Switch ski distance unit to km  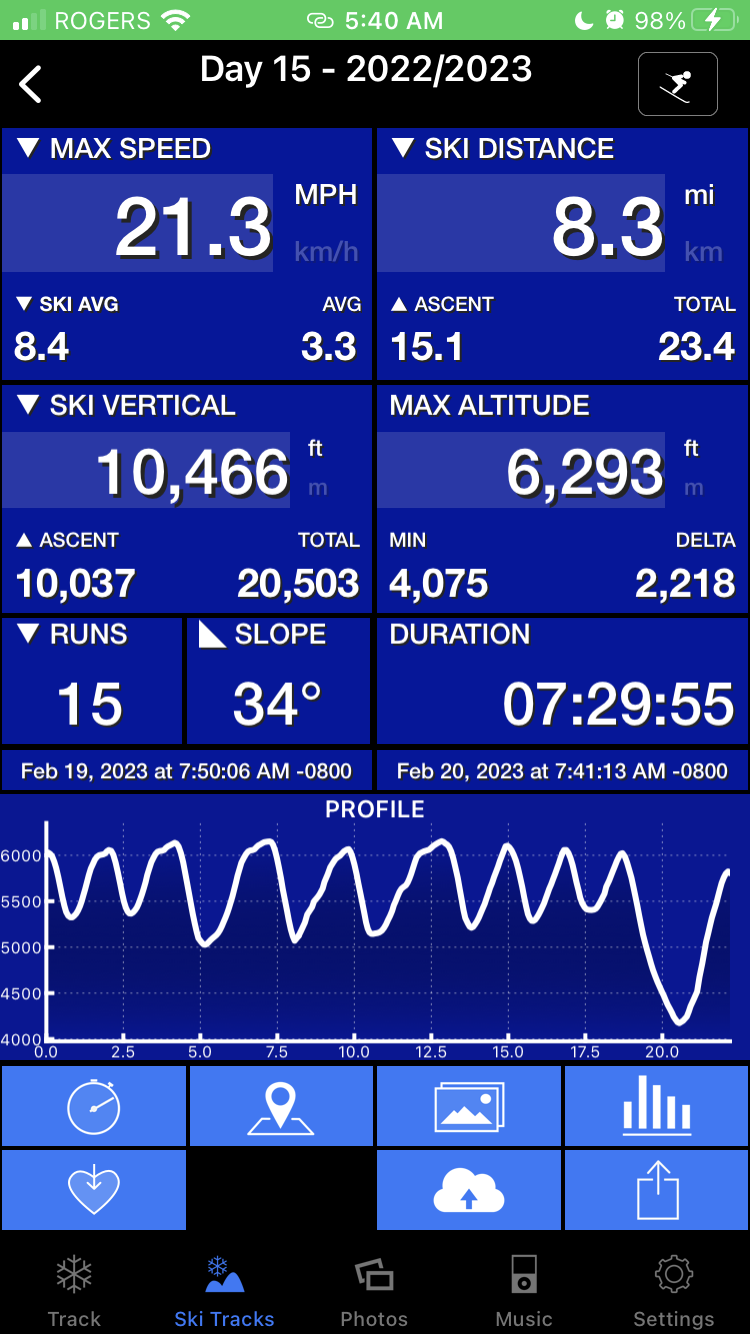coord(703,252)
